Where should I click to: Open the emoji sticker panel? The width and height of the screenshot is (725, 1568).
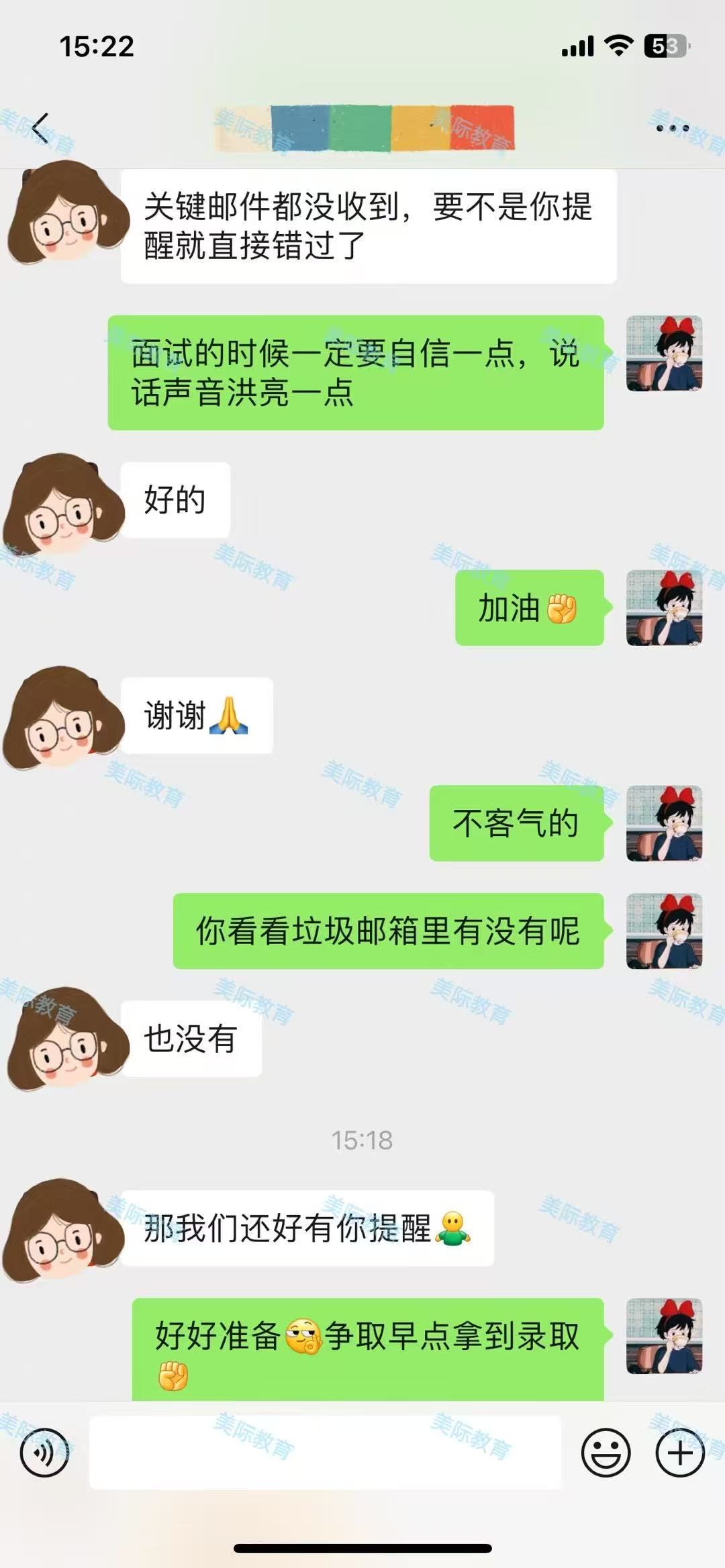(606, 1453)
